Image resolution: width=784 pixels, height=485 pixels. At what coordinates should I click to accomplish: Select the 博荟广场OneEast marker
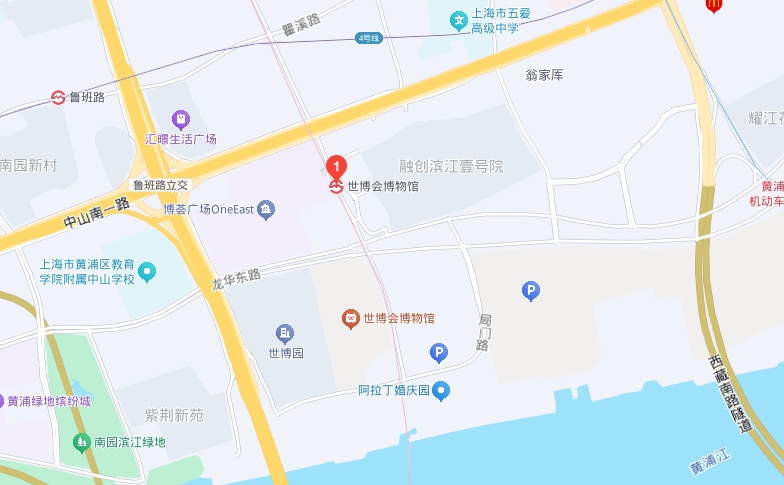coord(265,209)
